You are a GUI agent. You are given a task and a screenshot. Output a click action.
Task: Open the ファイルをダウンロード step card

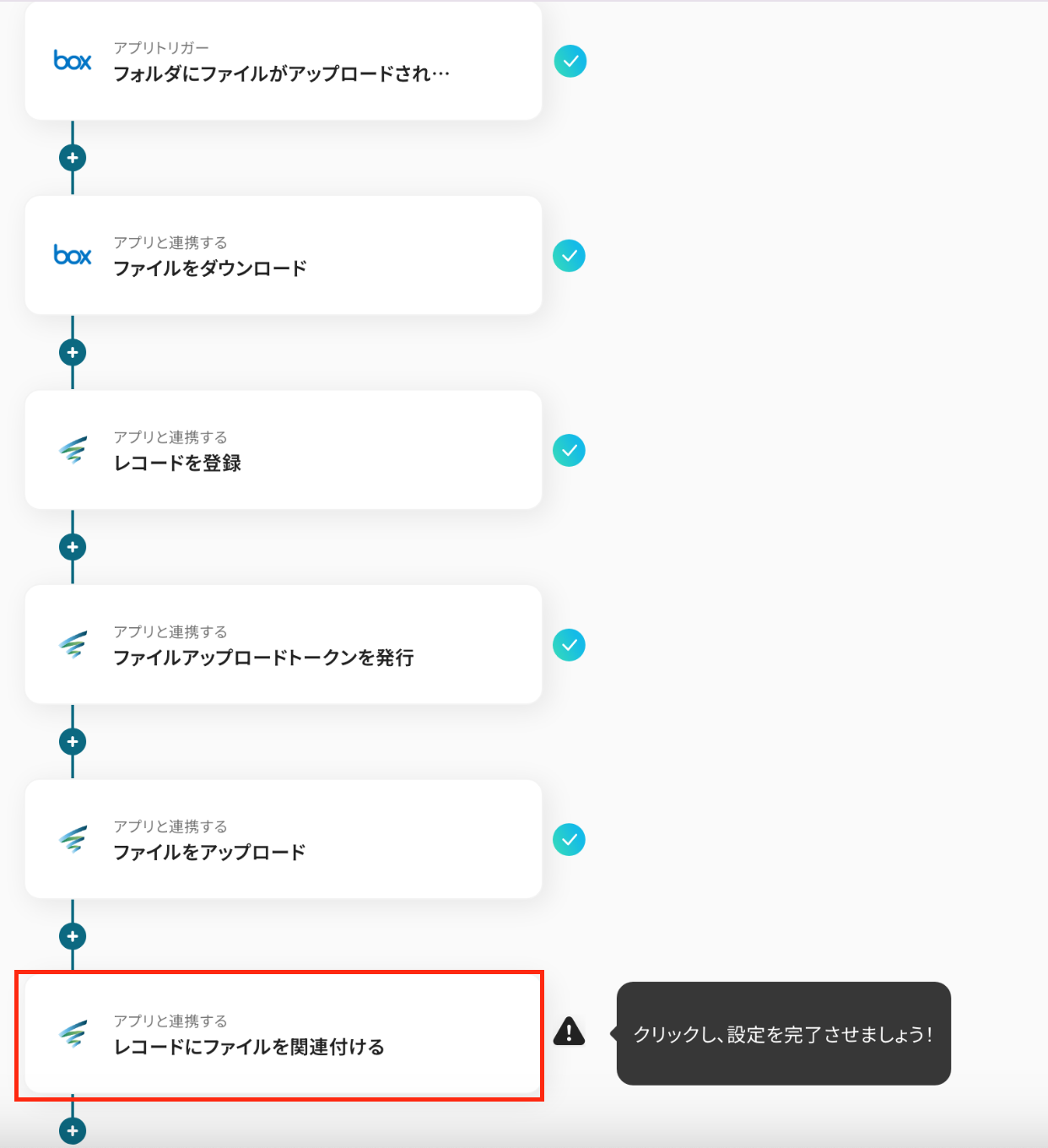pos(283,256)
